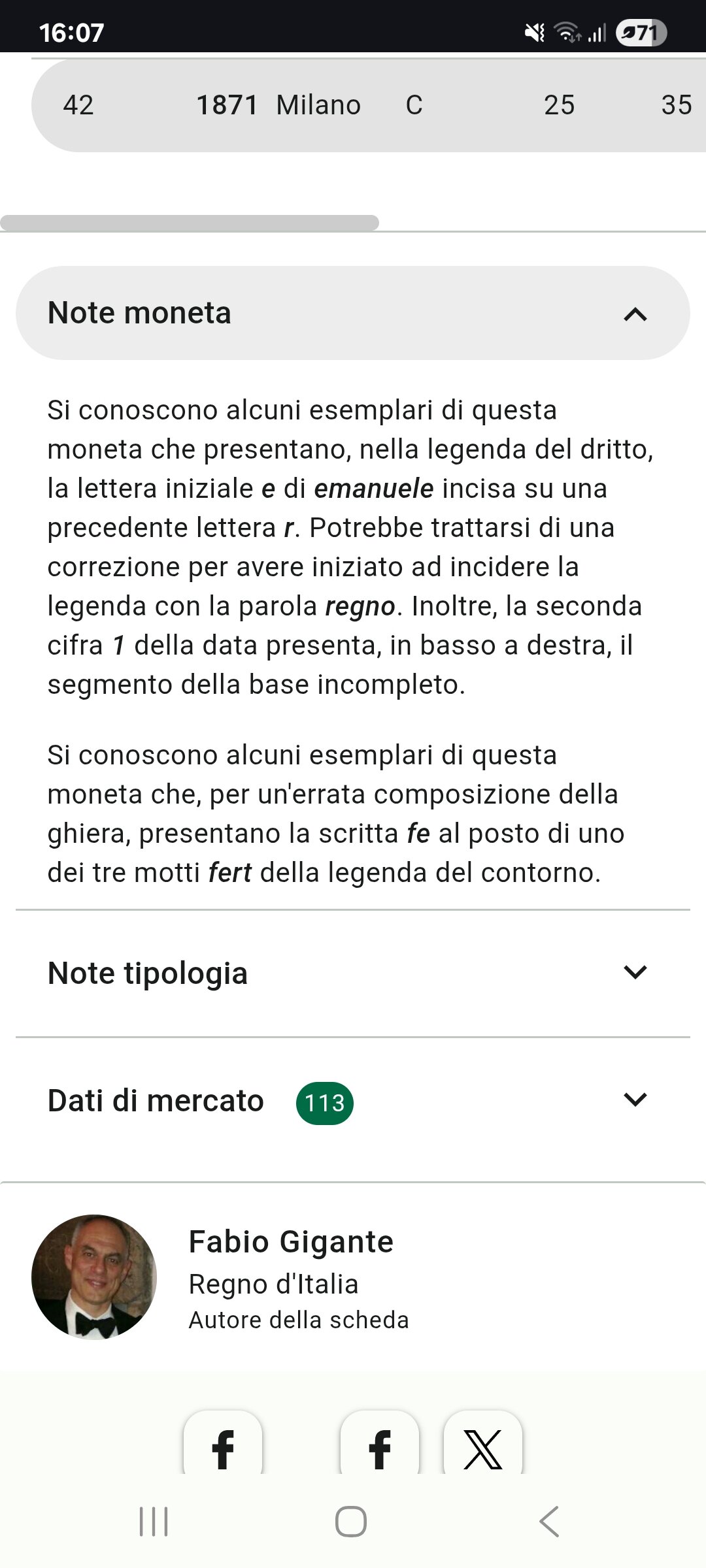The width and height of the screenshot is (706, 1568).
Task: Select the 1871 Milano table row
Action: (369, 105)
